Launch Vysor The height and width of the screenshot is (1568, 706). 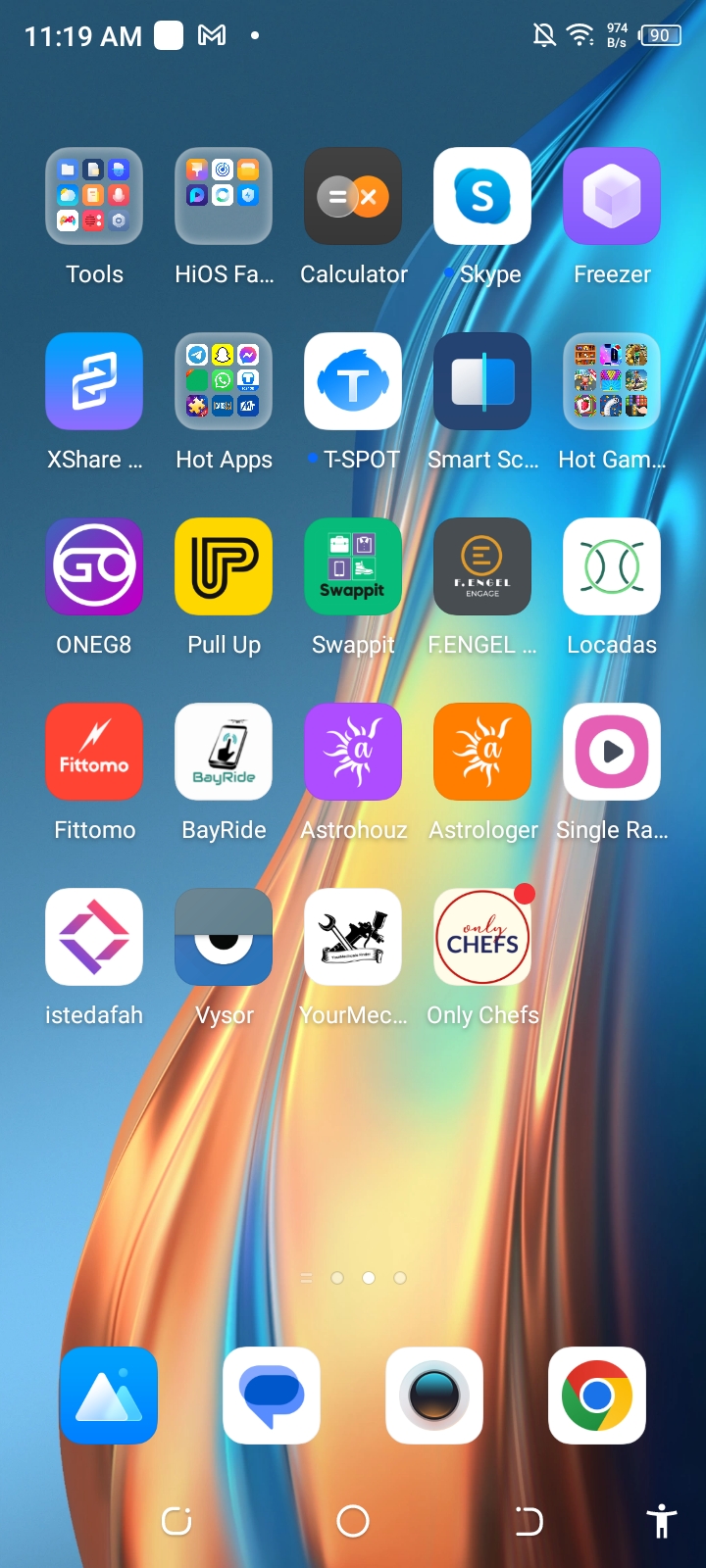tap(224, 937)
